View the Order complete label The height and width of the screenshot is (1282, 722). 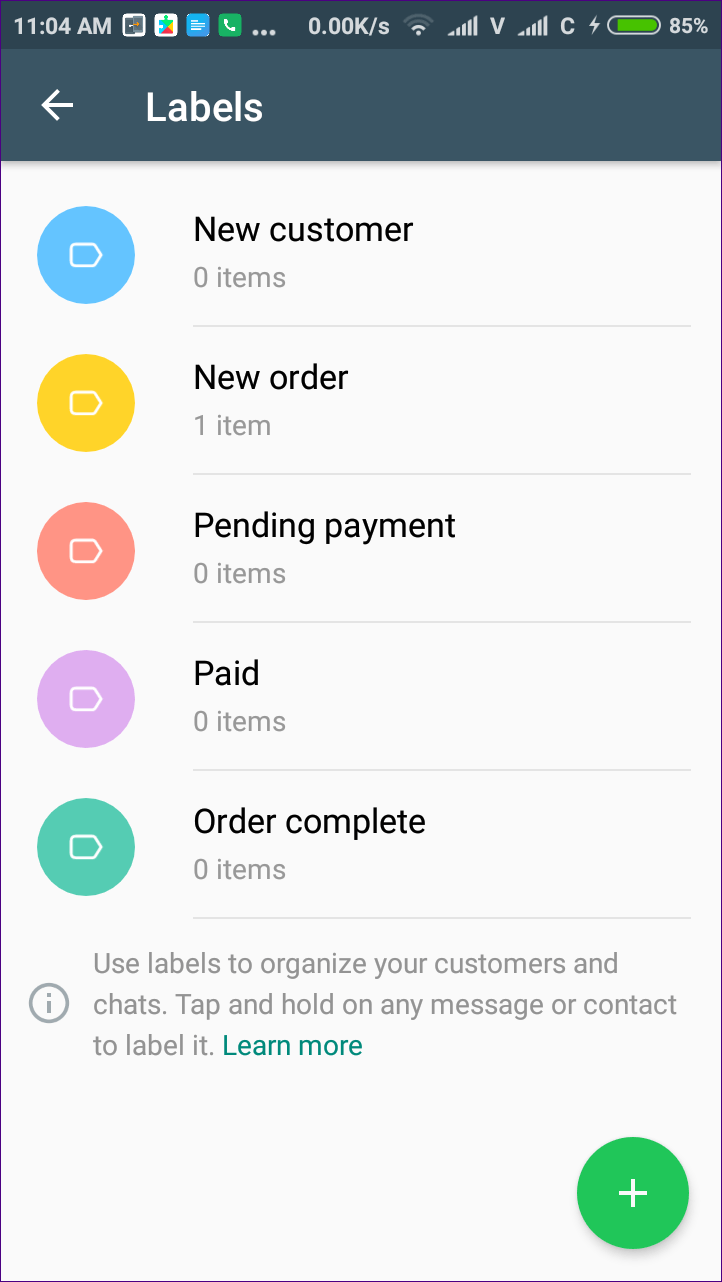click(x=361, y=846)
